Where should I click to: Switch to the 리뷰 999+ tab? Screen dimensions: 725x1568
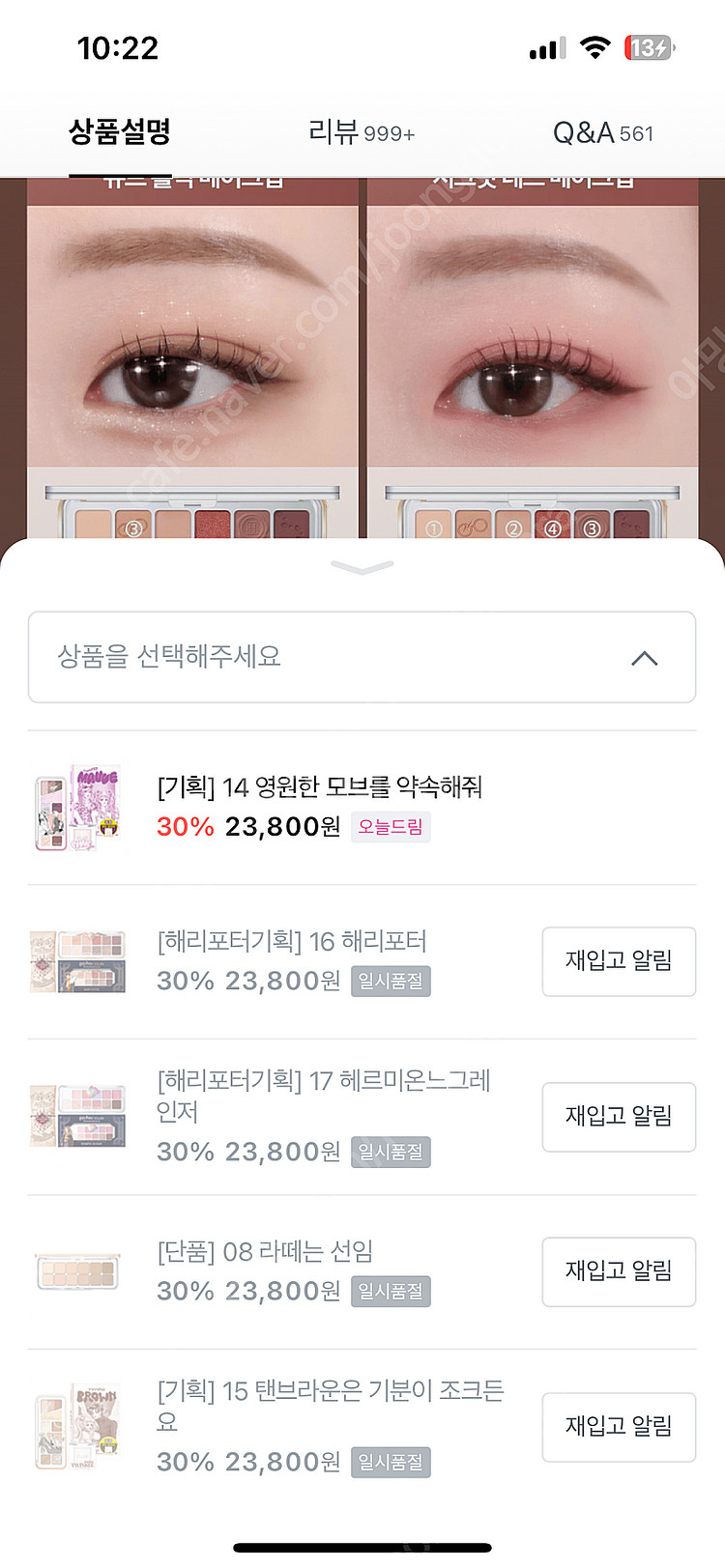[x=362, y=132]
